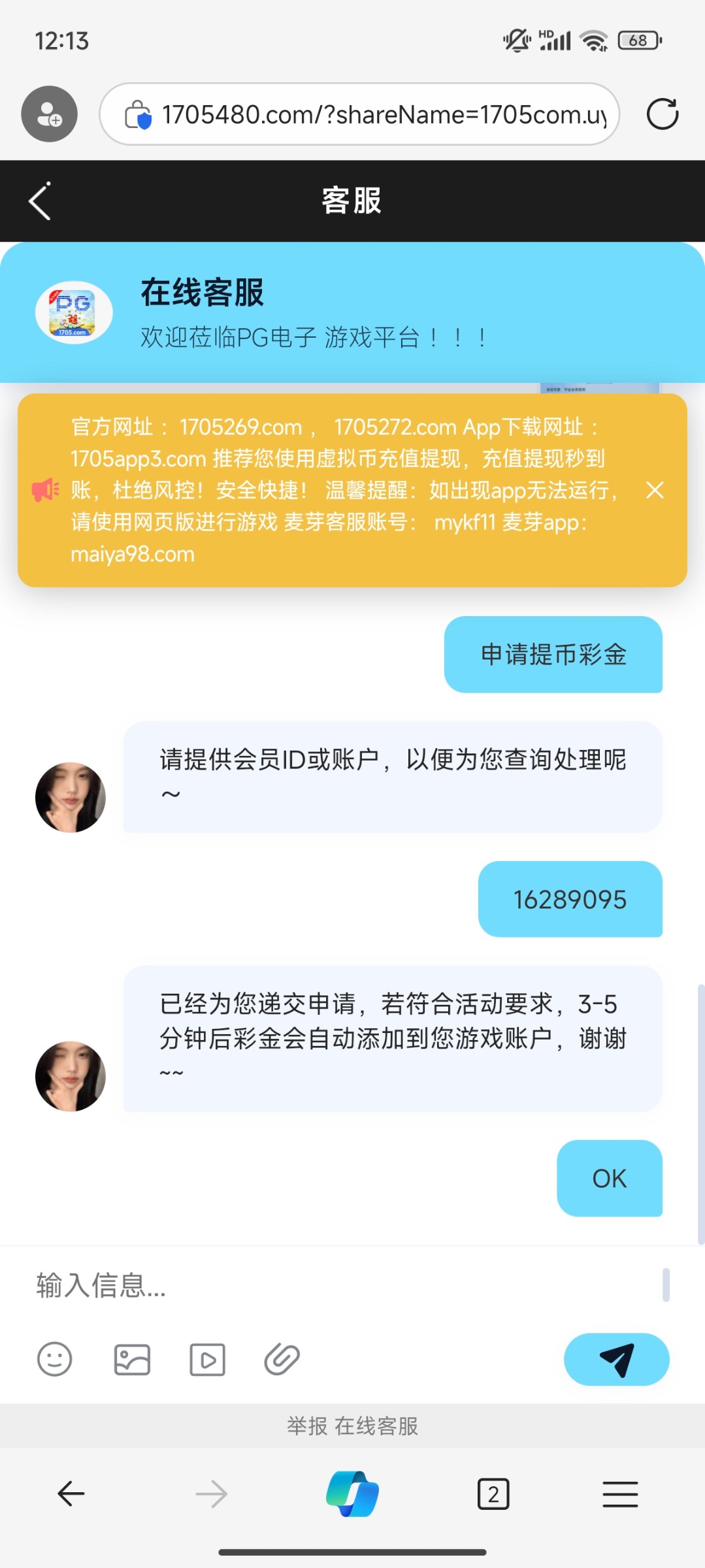Viewport: 705px width, 1568px height.
Task: Navigate back in the browser toolbar
Action: click(x=71, y=1494)
